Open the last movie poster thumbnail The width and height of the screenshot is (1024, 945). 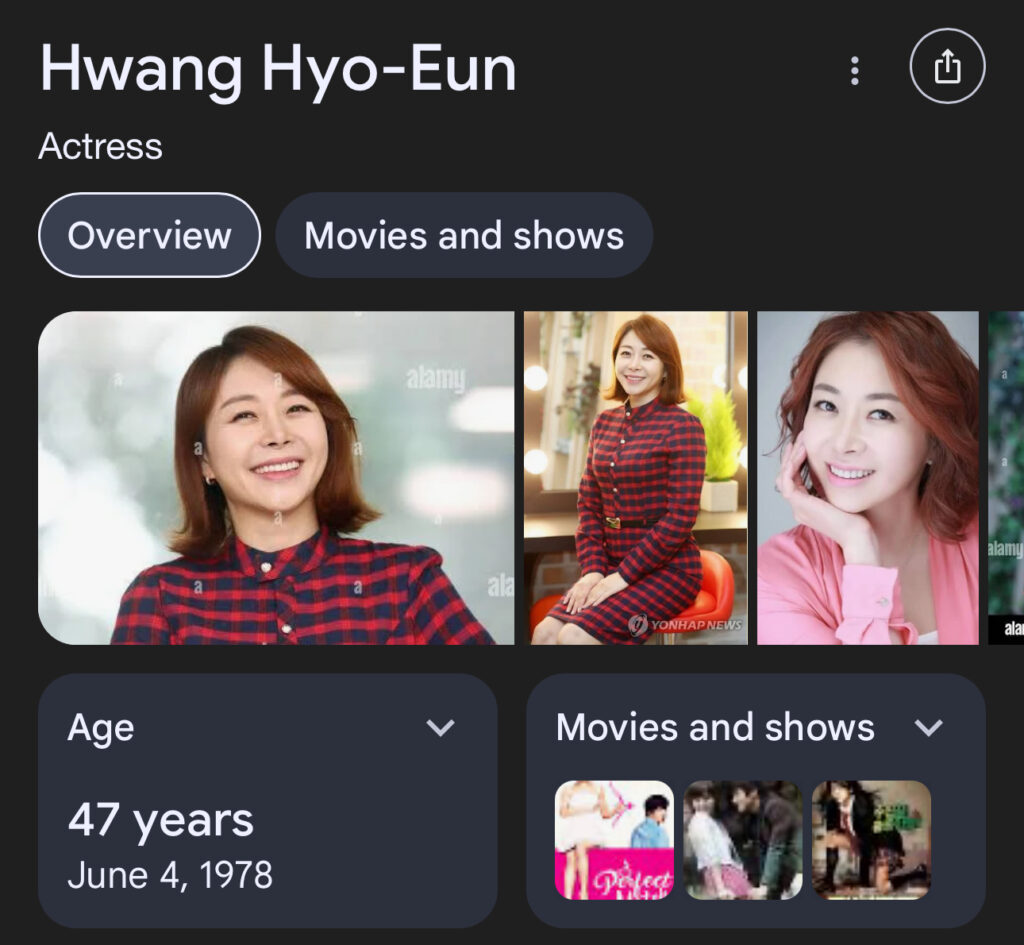(871, 840)
